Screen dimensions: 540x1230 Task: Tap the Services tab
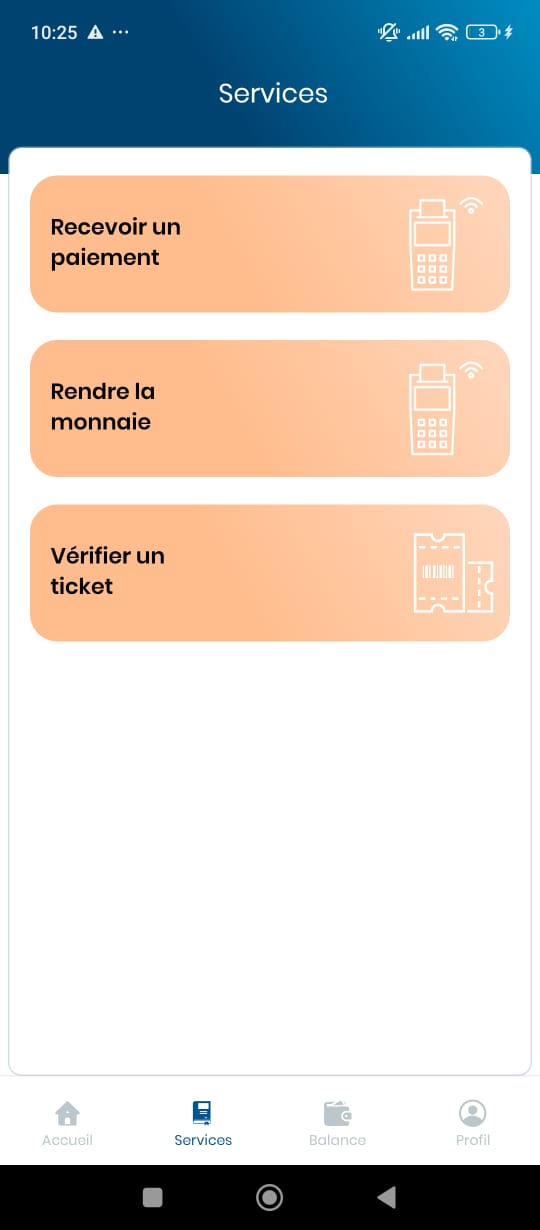coord(203,1123)
